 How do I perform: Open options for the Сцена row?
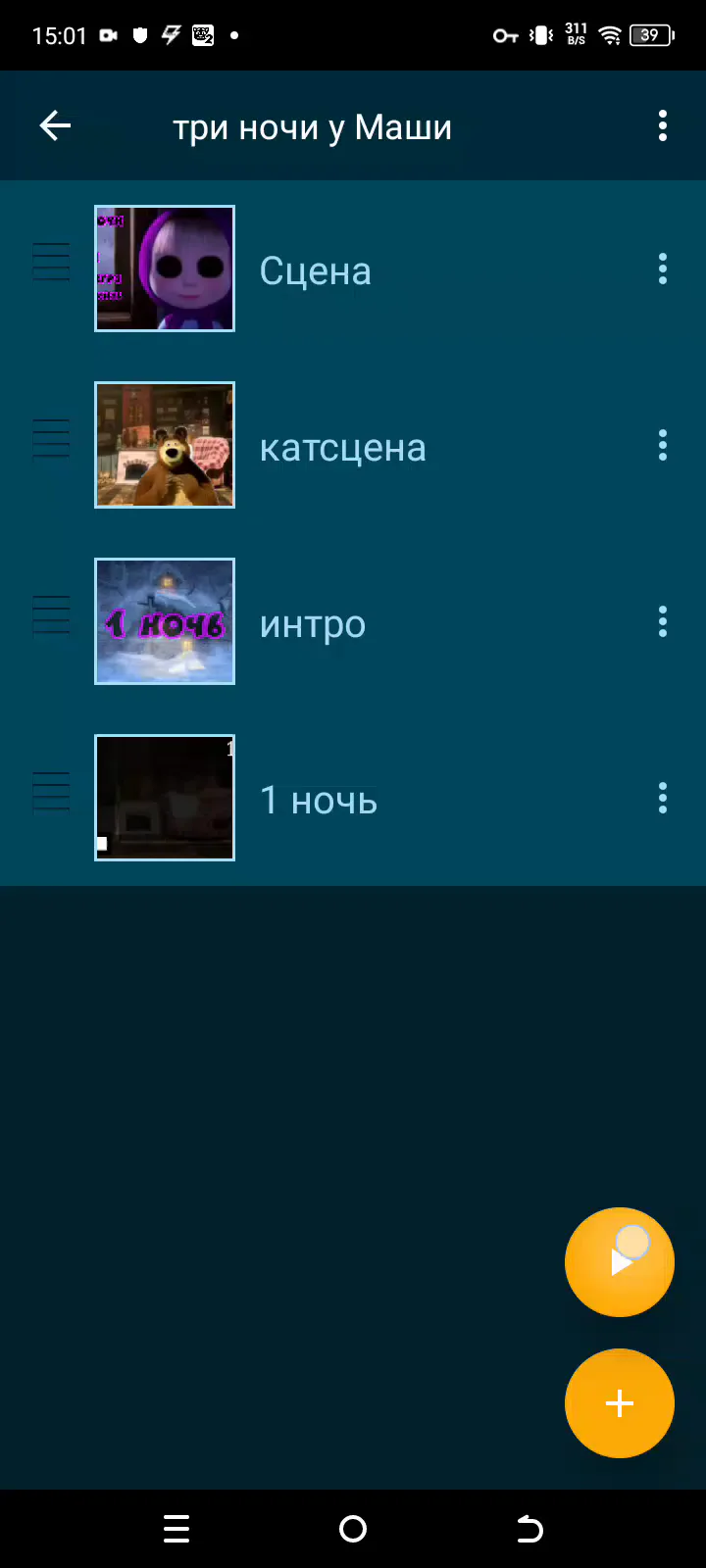pyautogui.click(x=663, y=269)
